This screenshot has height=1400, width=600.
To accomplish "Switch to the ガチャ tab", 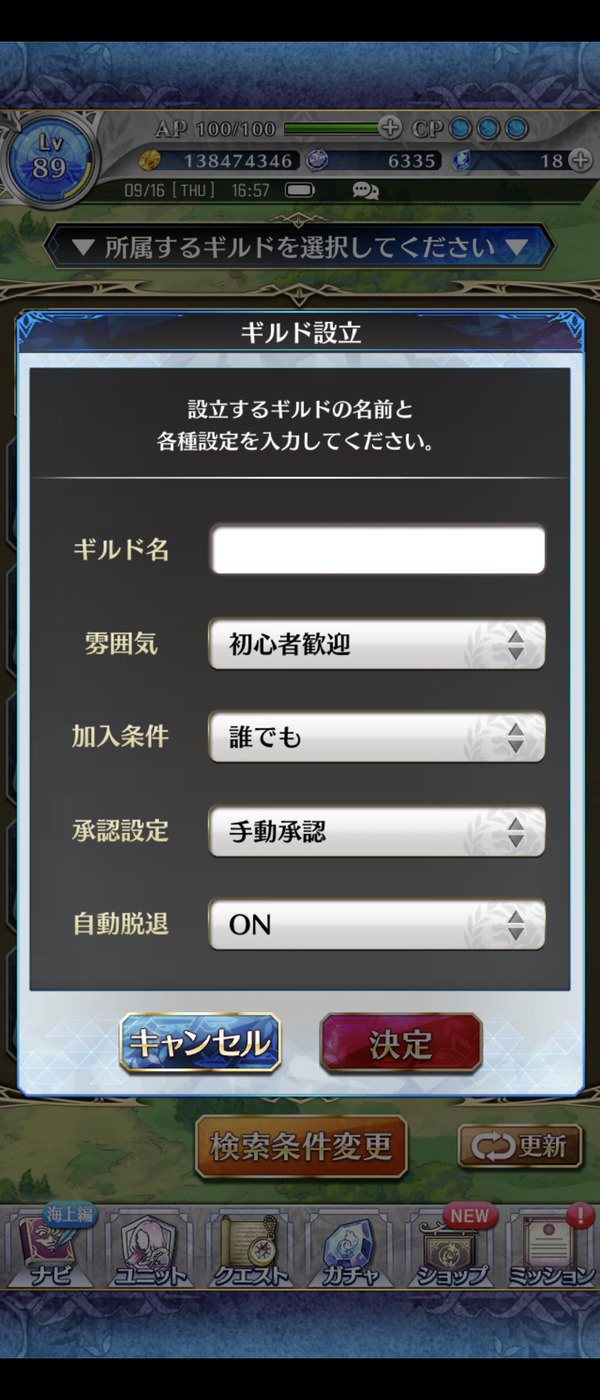I will click(x=349, y=1247).
